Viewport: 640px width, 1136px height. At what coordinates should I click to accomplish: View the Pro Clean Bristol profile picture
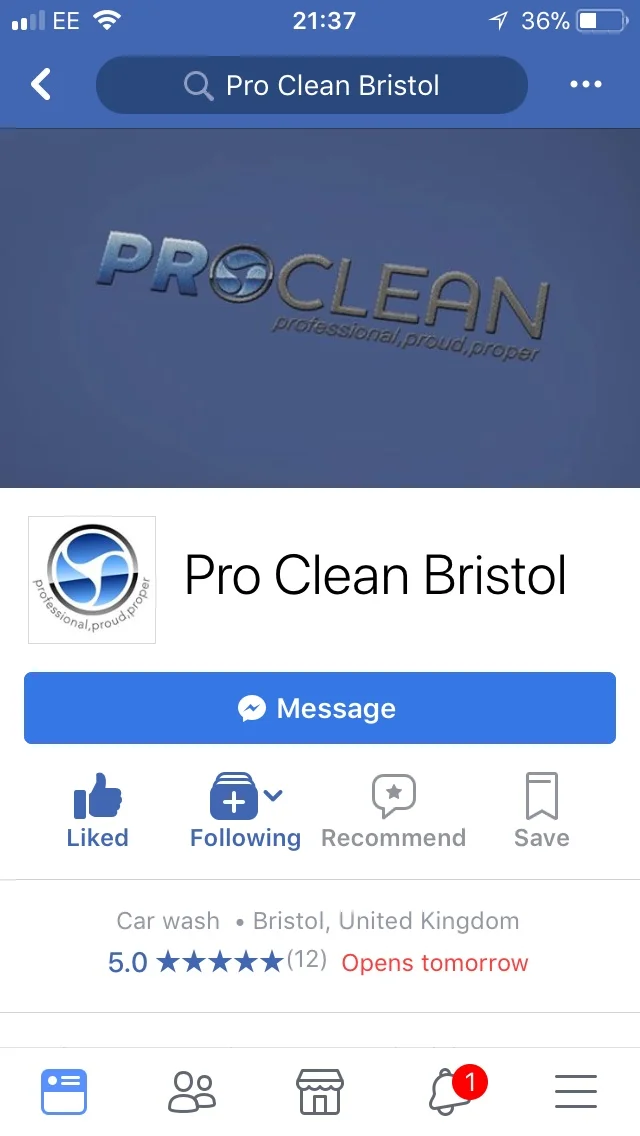point(92,580)
